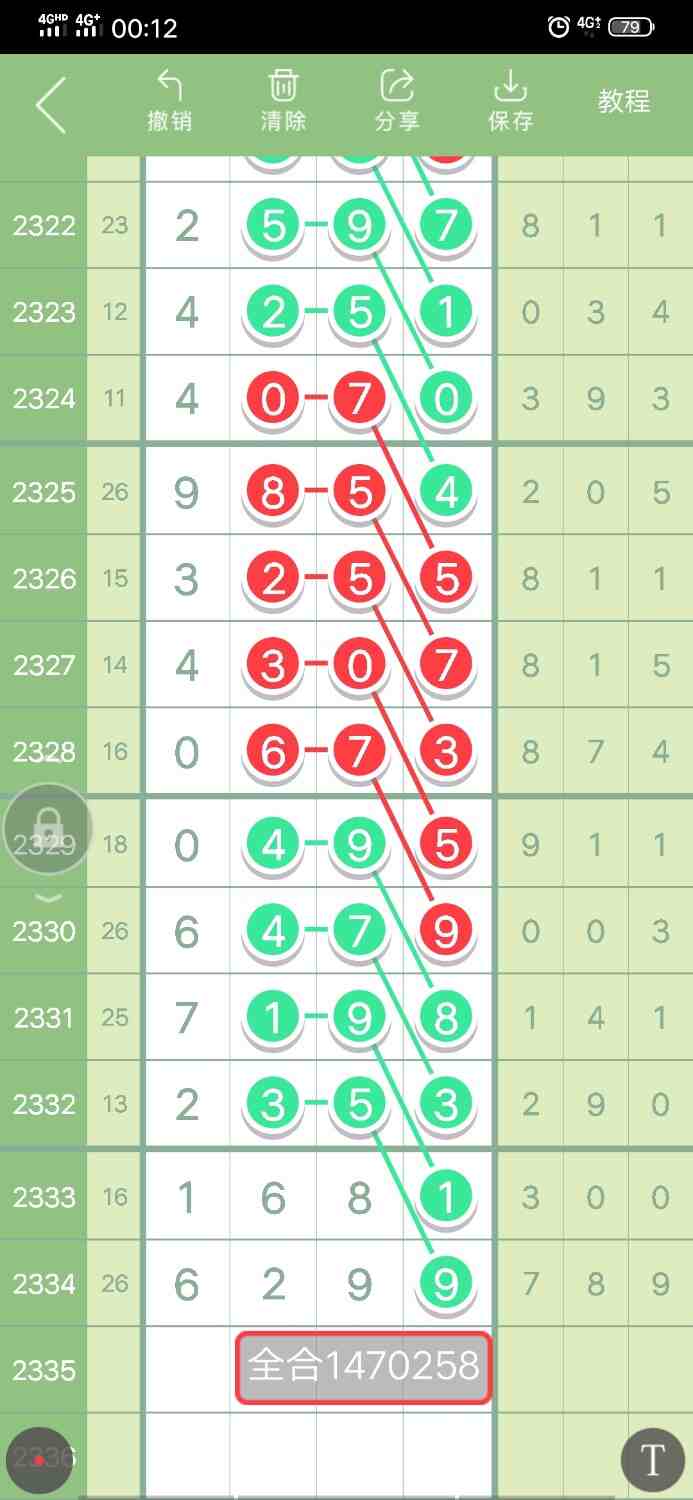Select the 全合1470258 annotation box
Image resolution: width=693 pixels, height=1500 pixels.
tap(364, 1367)
